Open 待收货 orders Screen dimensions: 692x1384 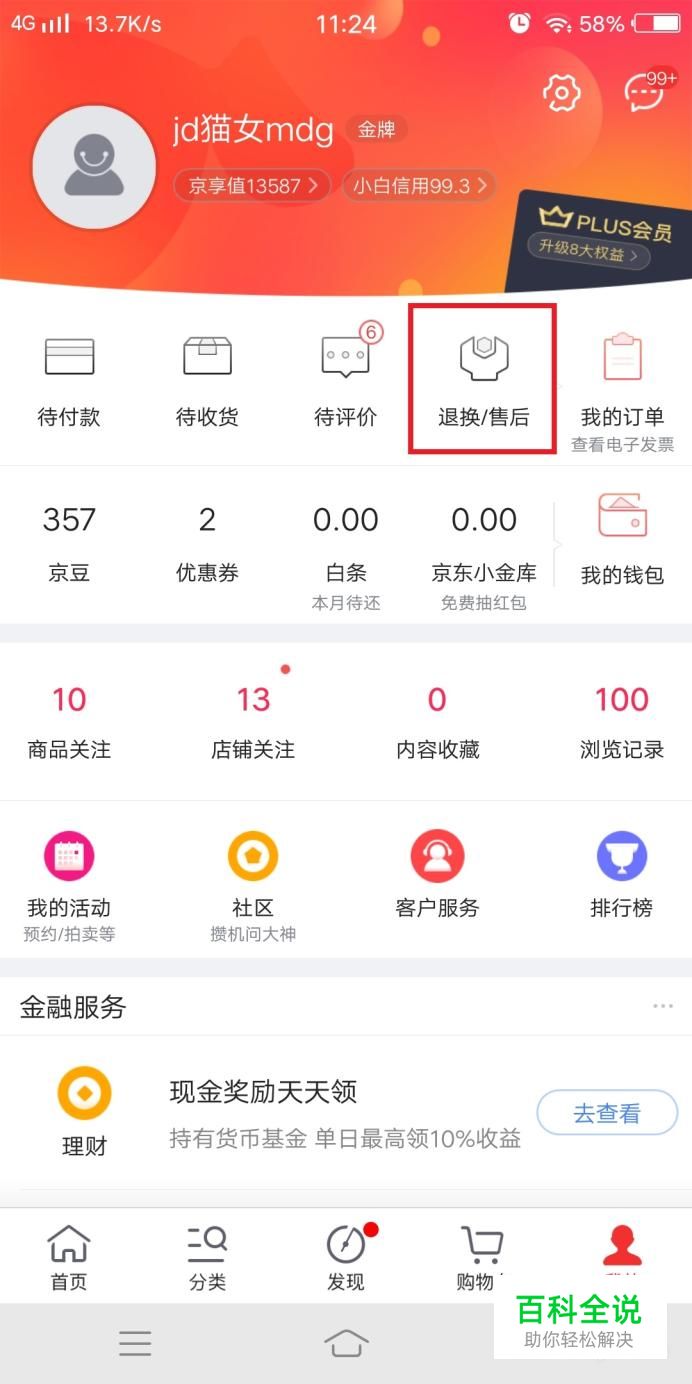pyautogui.click(x=207, y=382)
